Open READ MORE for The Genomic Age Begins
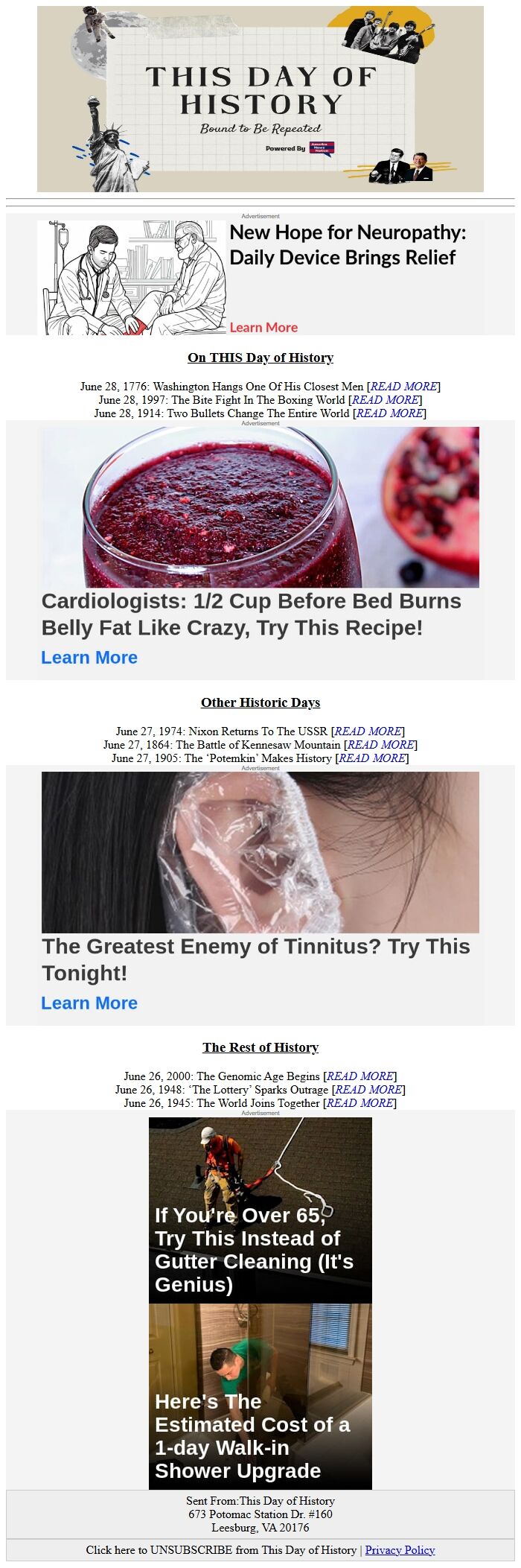 coord(359,1076)
